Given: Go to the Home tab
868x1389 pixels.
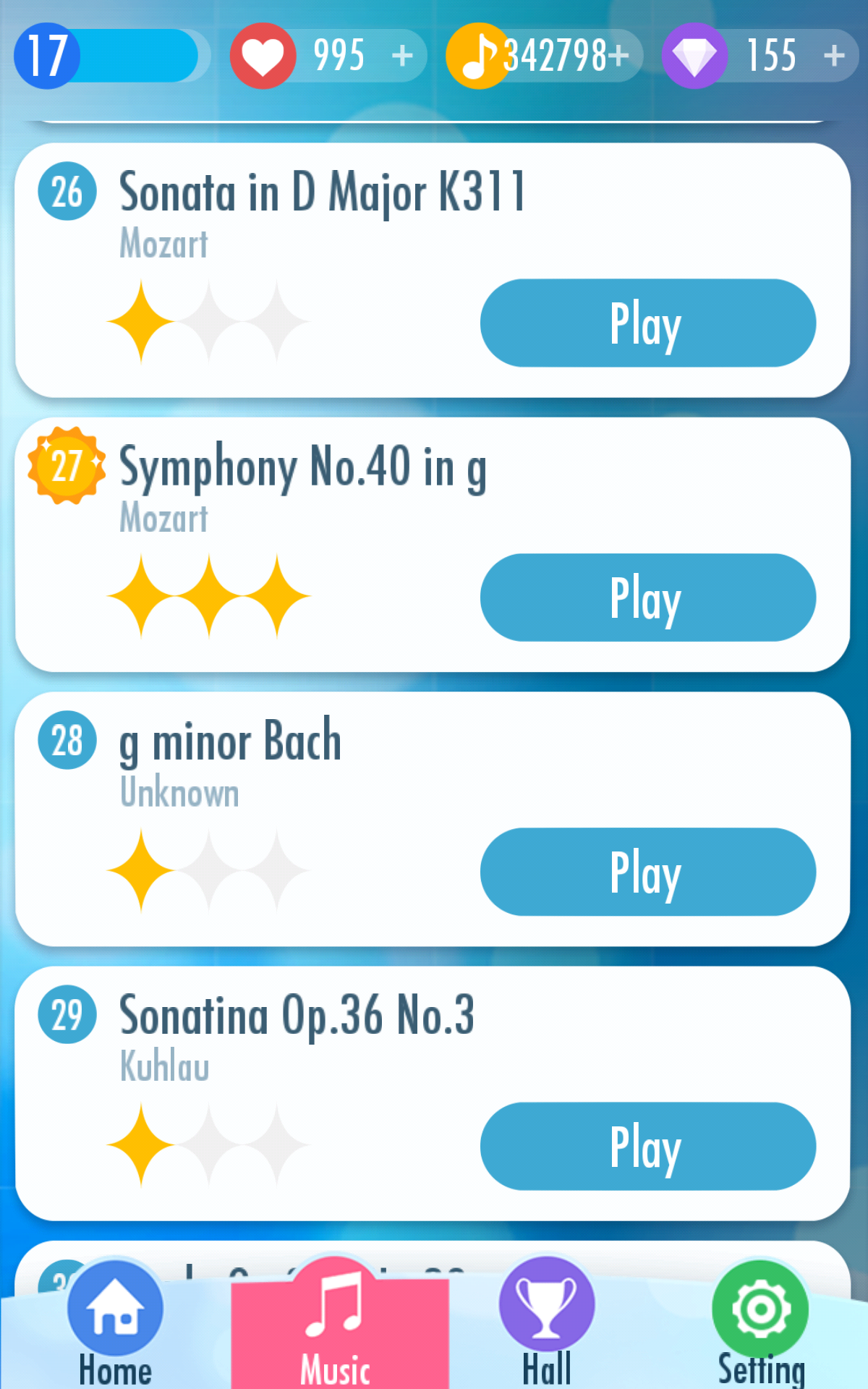Looking at the screenshot, I should tap(115, 1322).
